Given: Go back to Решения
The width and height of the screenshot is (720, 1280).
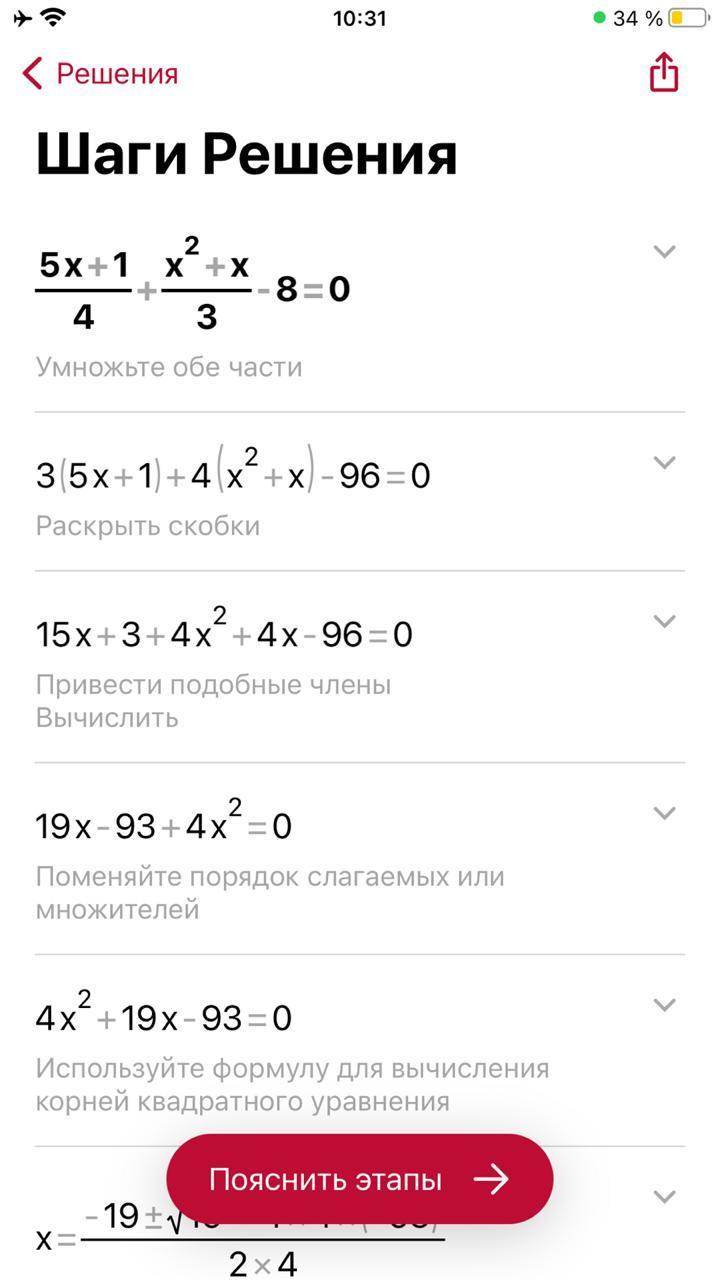Looking at the screenshot, I should coord(99,74).
